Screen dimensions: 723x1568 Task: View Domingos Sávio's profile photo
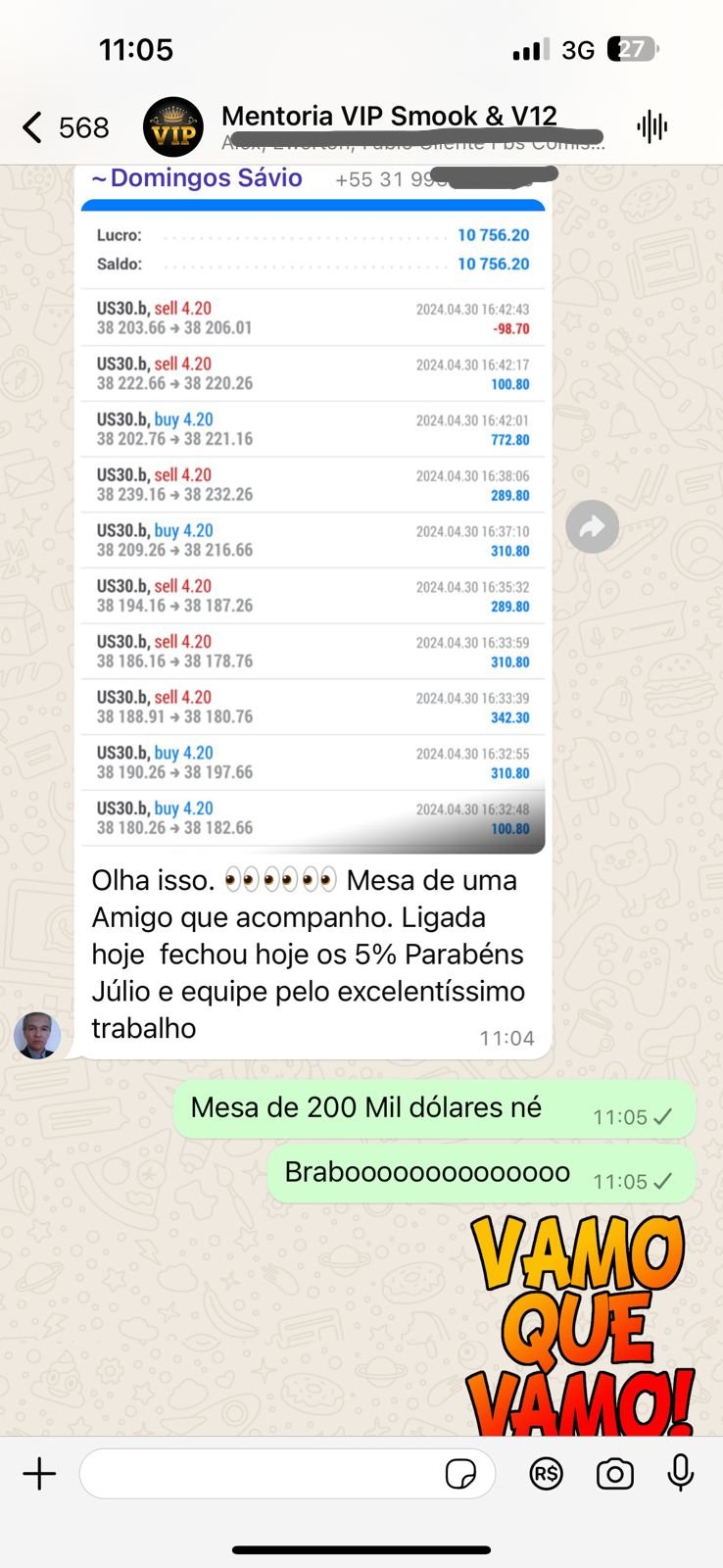coord(37,1035)
